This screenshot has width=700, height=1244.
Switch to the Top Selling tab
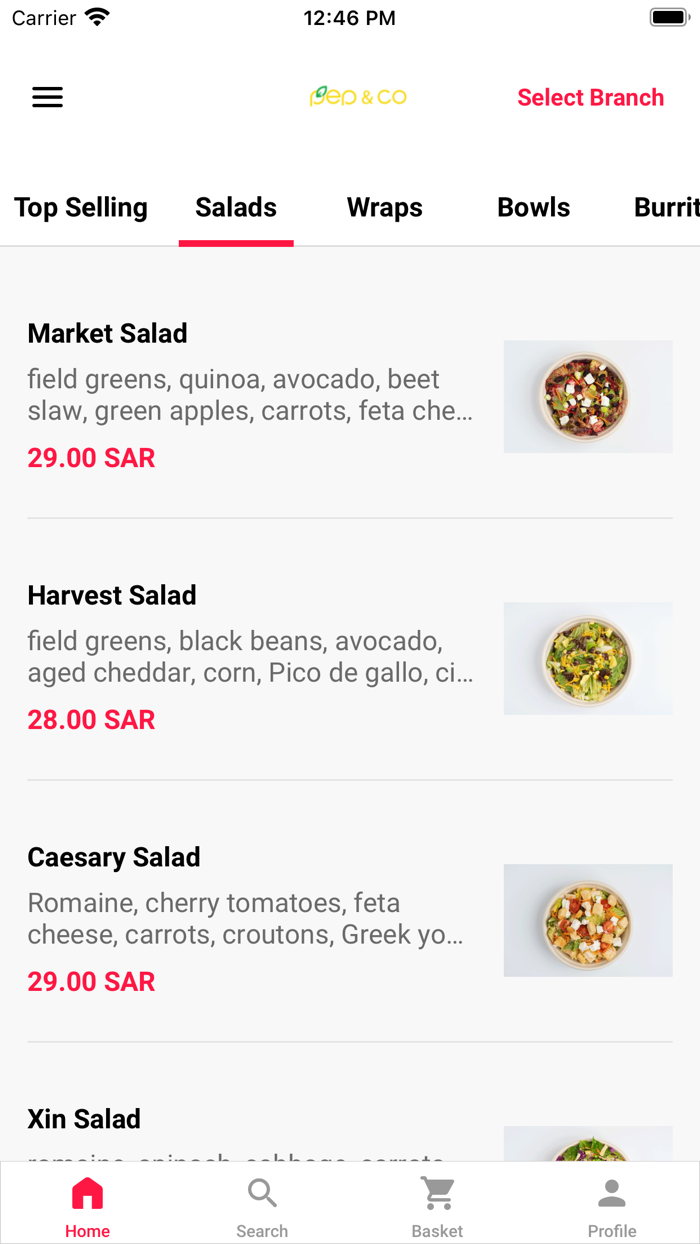tap(81, 207)
